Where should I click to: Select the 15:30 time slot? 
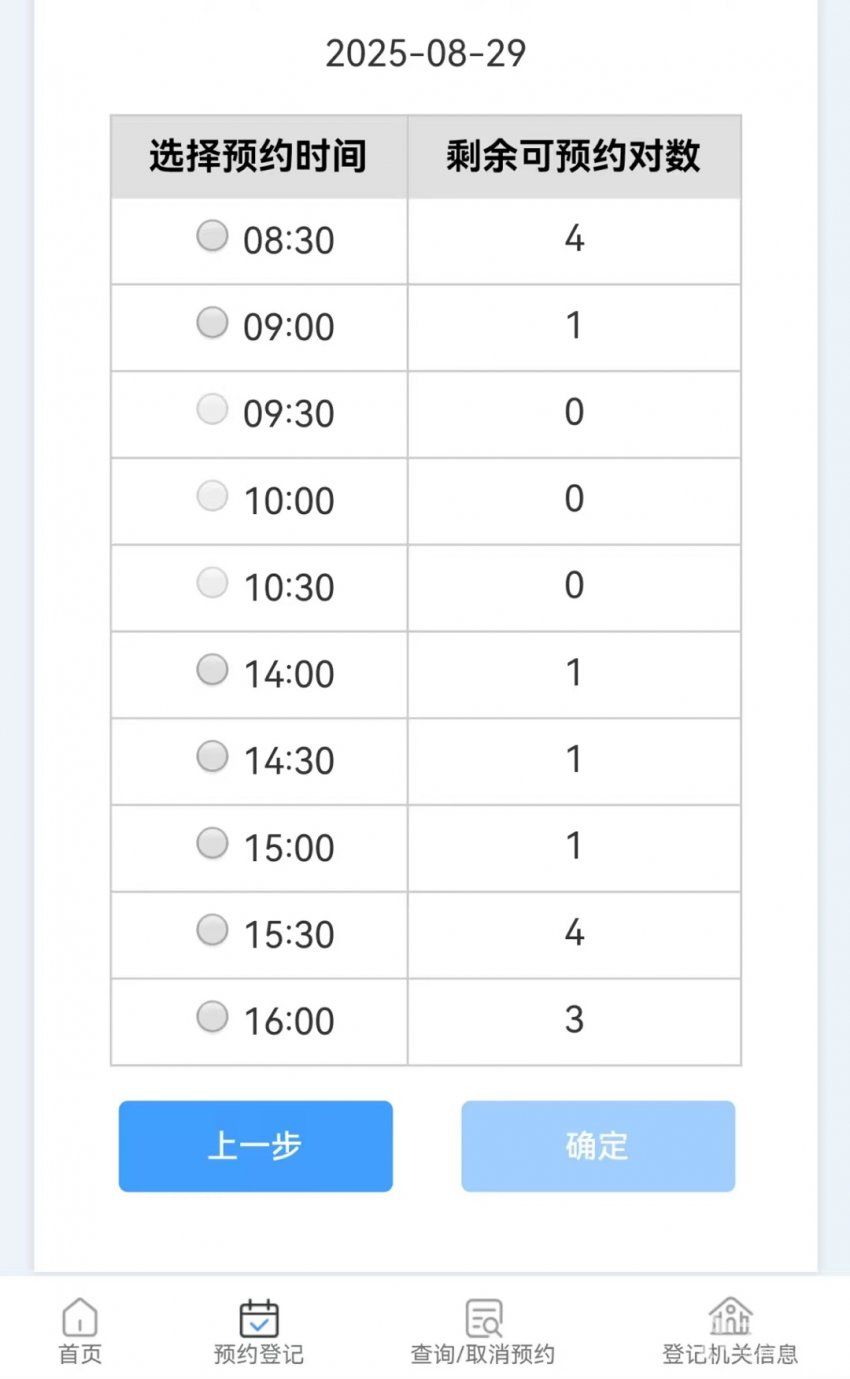(212, 930)
